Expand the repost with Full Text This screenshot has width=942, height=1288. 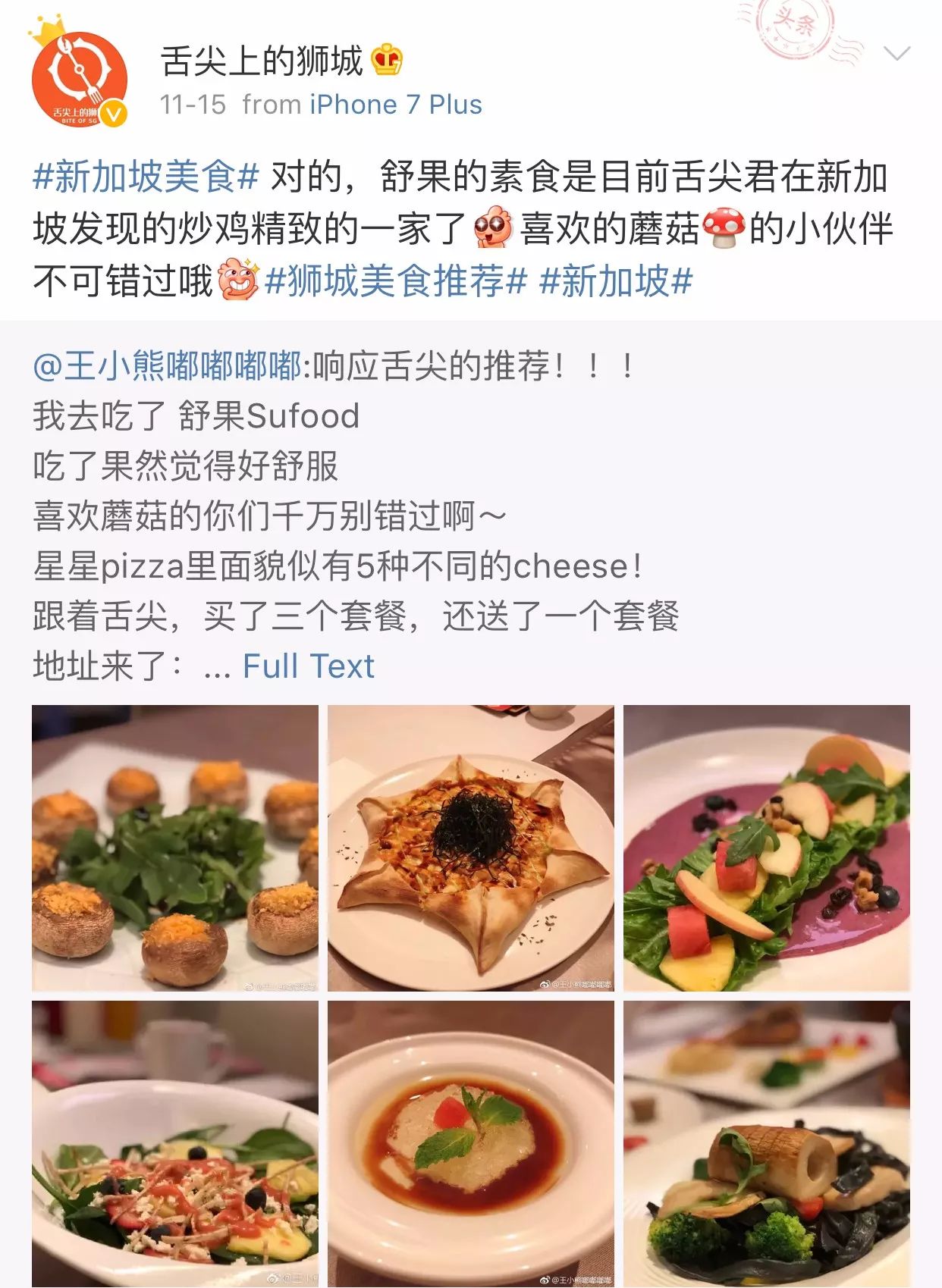pos(308,666)
